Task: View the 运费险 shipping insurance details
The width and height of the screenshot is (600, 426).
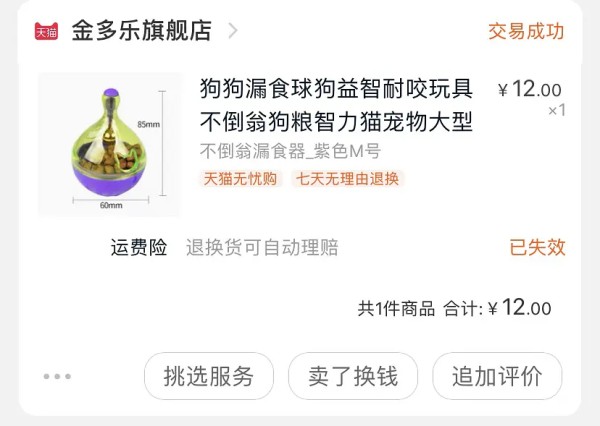Action: click(139, 247)
